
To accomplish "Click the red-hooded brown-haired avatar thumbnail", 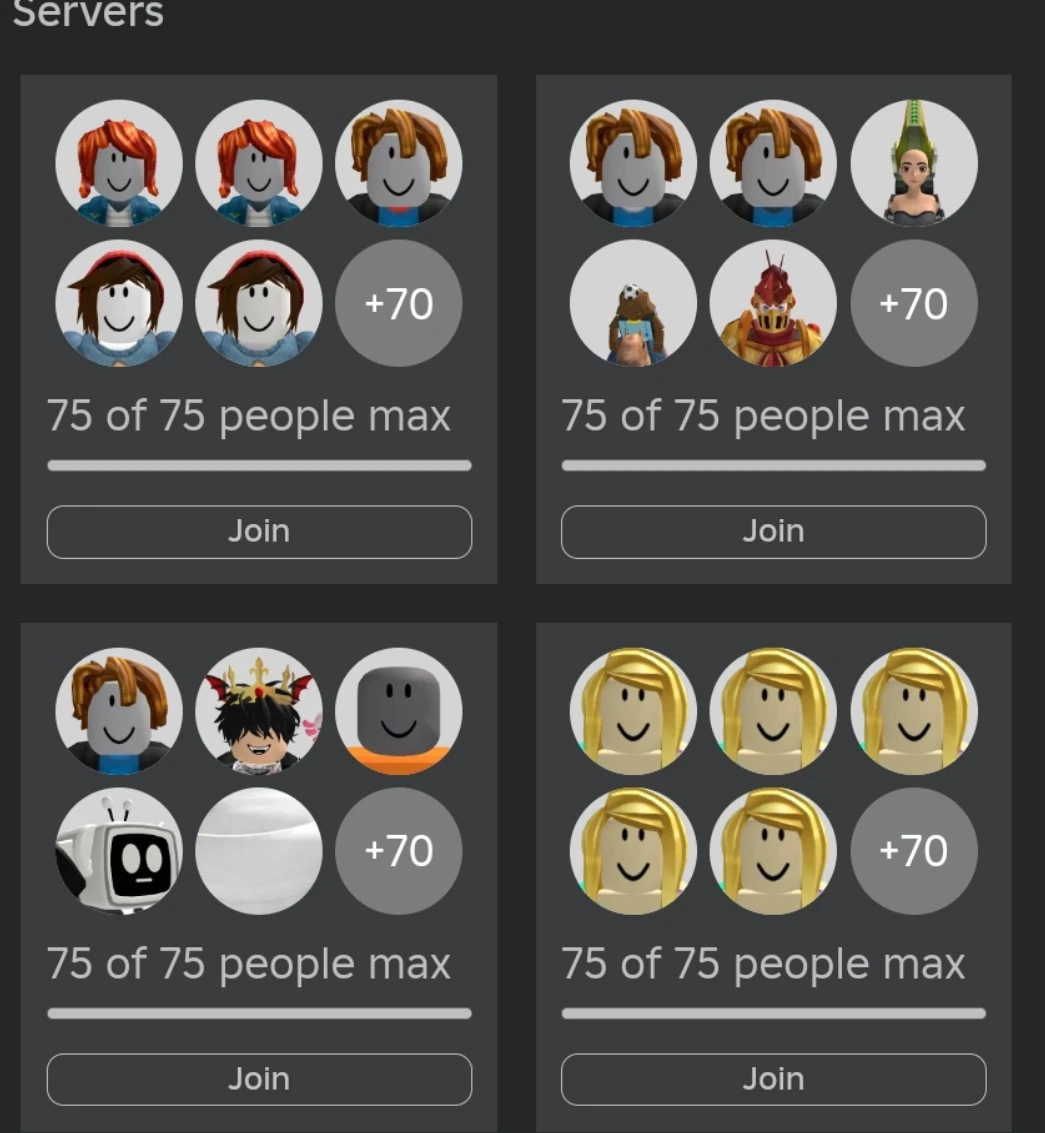I will (119, 304).
